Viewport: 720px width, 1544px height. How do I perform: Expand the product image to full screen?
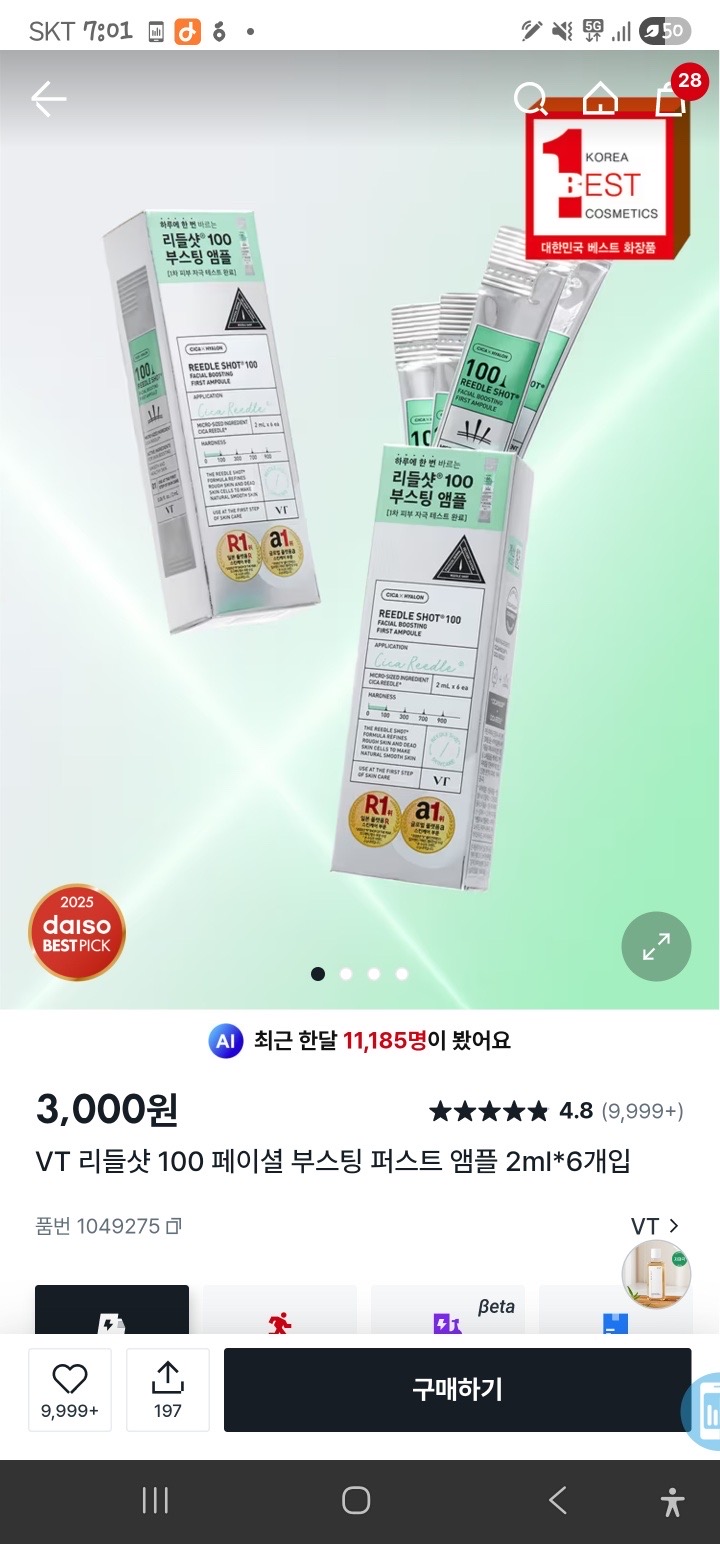pyautogui.click(x=656, y=946)
